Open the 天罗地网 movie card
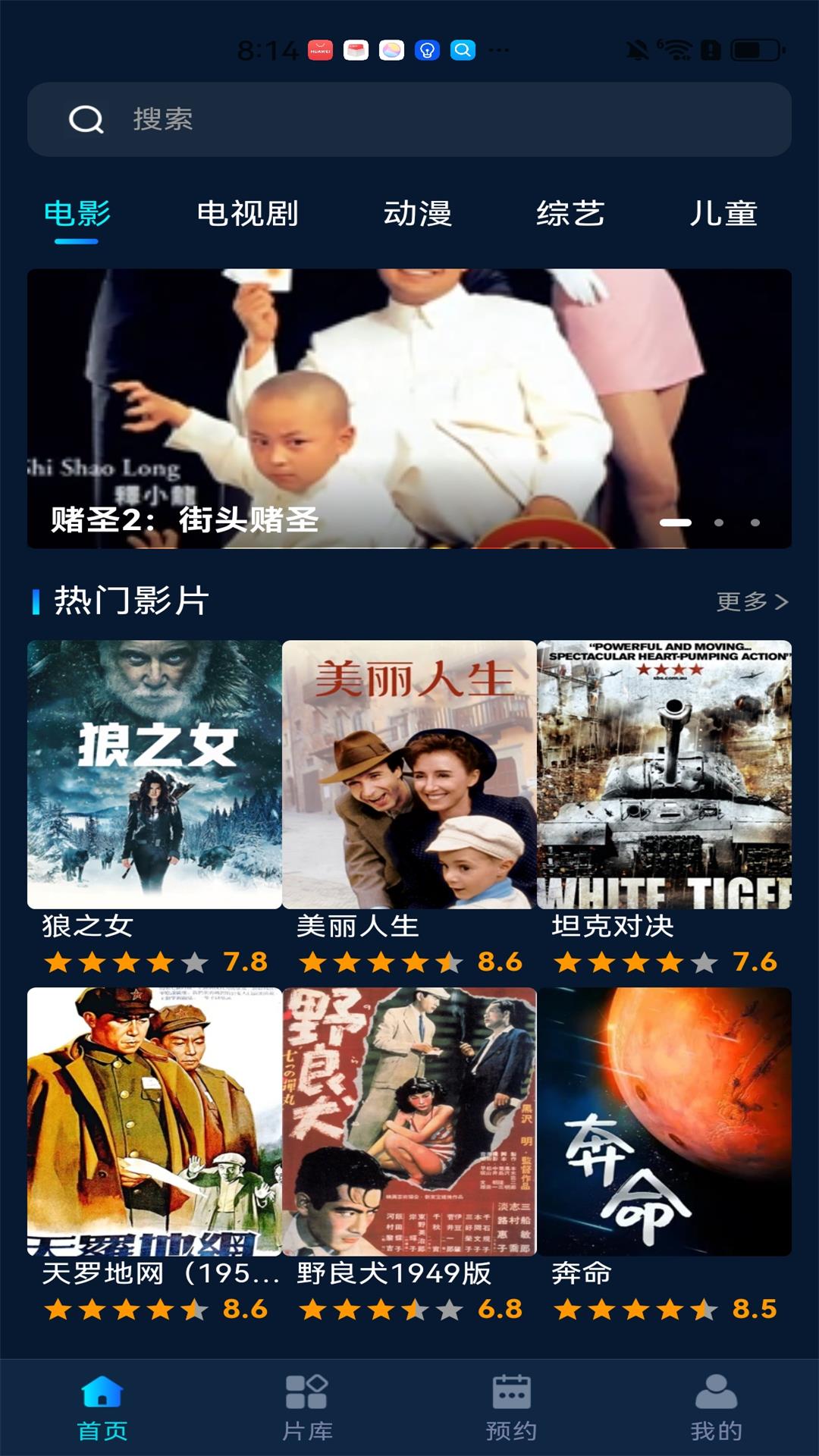The height and width of the screenshot is (1456, 819). point(155,1122)
